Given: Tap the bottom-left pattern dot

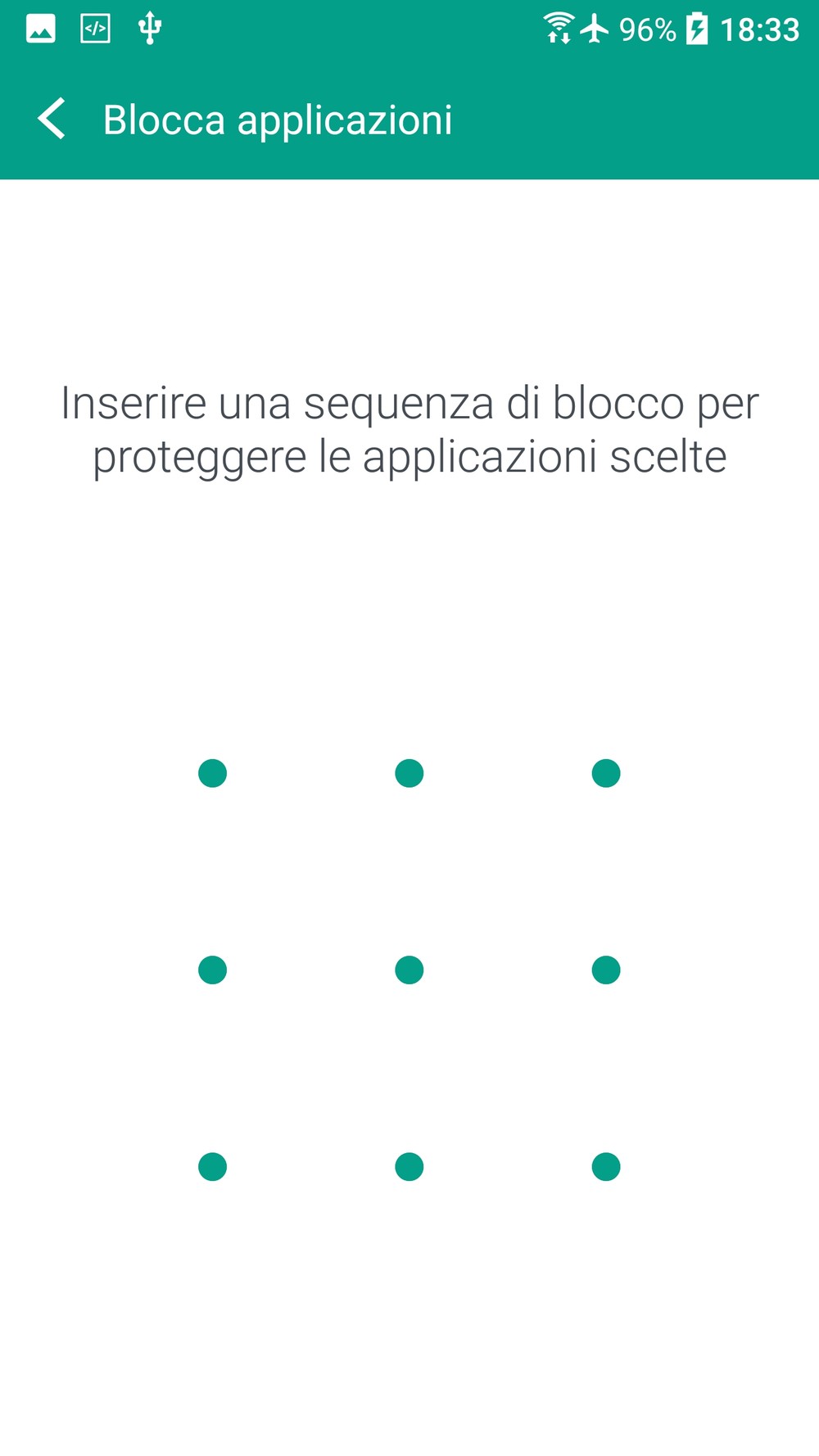Looking at the screenshot, I should point(212,1166).
